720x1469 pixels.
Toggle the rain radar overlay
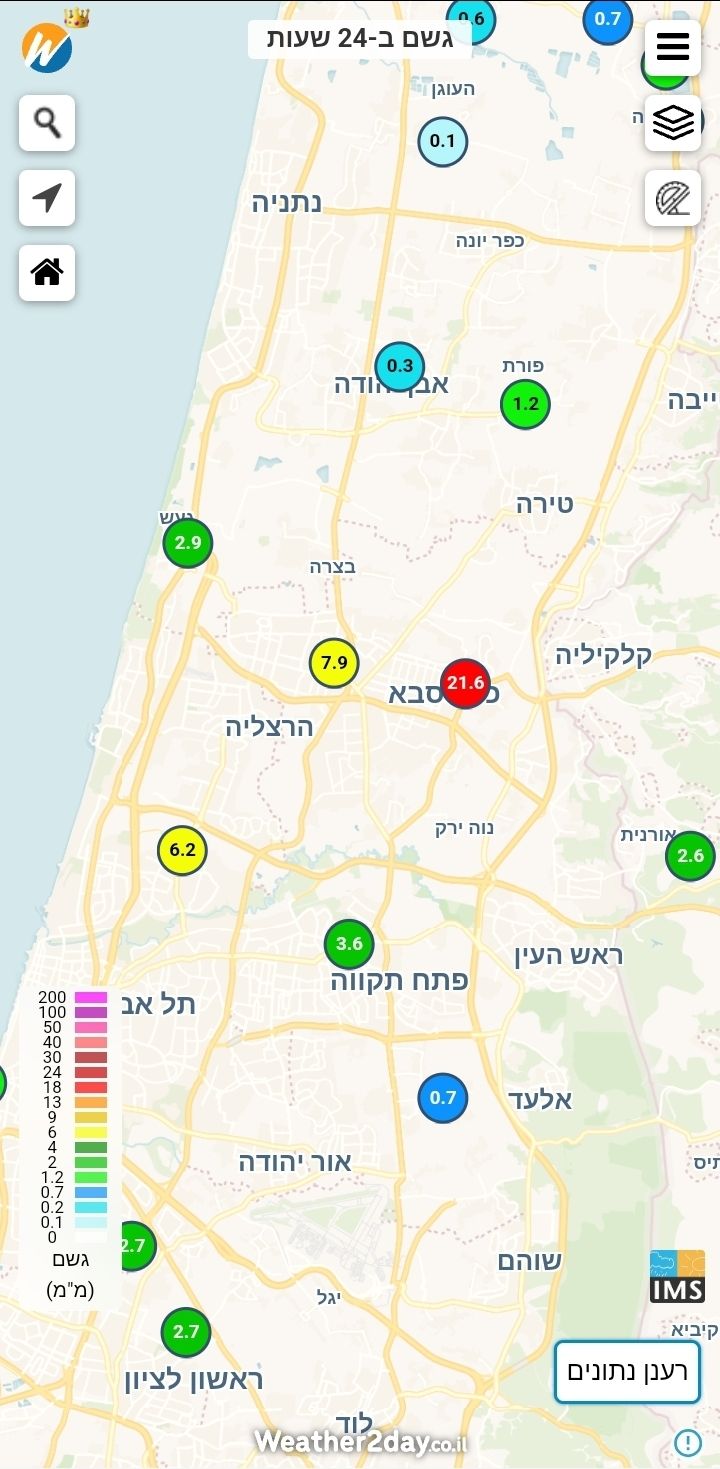tap(673, 198)
